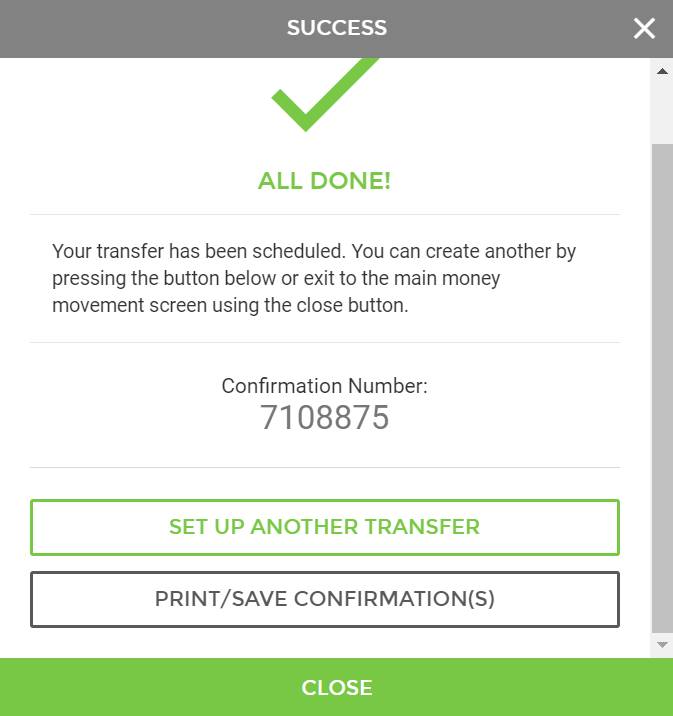Tap the scrollbar up arrow
Screen dimensions: 673x716
tap(662, 71)
